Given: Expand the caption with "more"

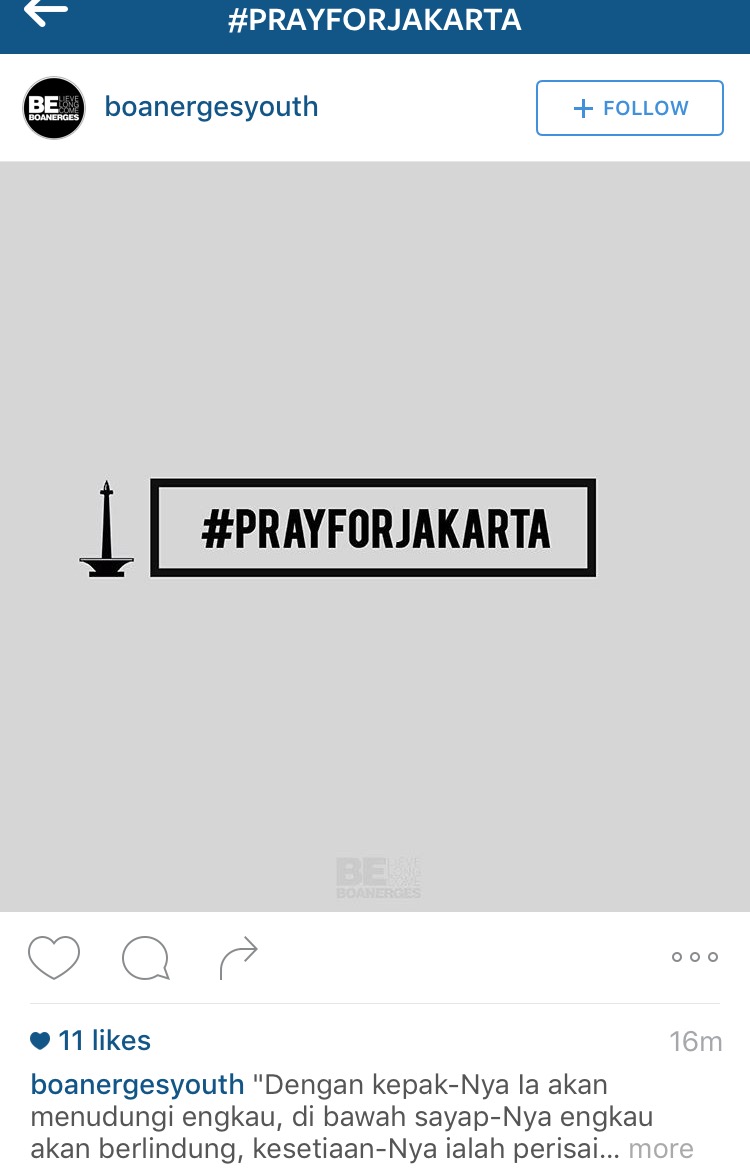Looking at the screenshot, I should 660,1149.
